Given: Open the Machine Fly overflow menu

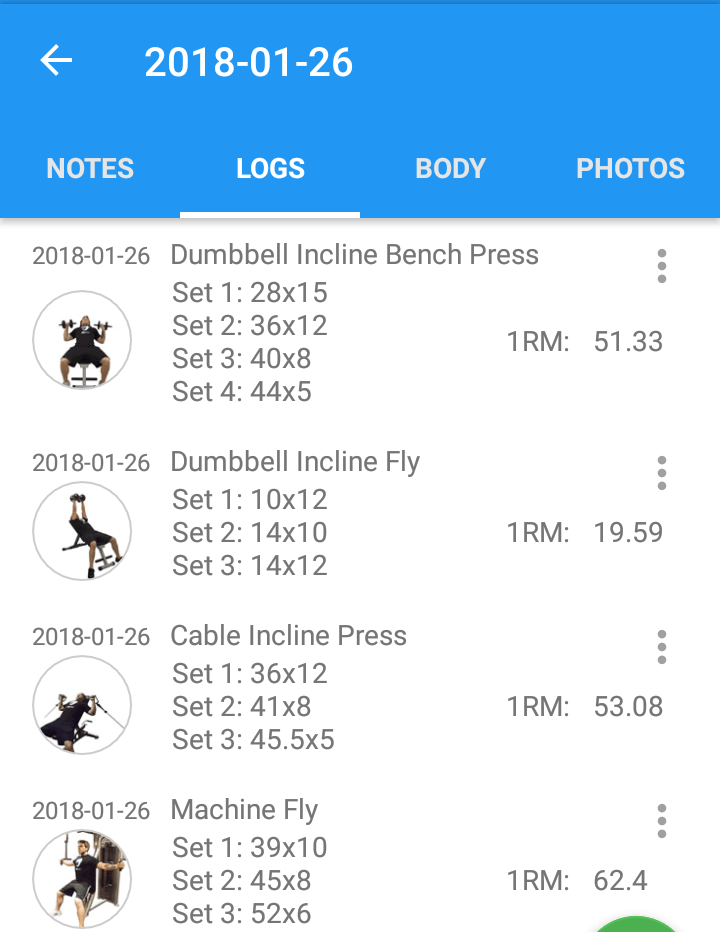Looking at the screenshot, I should click(661, 821).
